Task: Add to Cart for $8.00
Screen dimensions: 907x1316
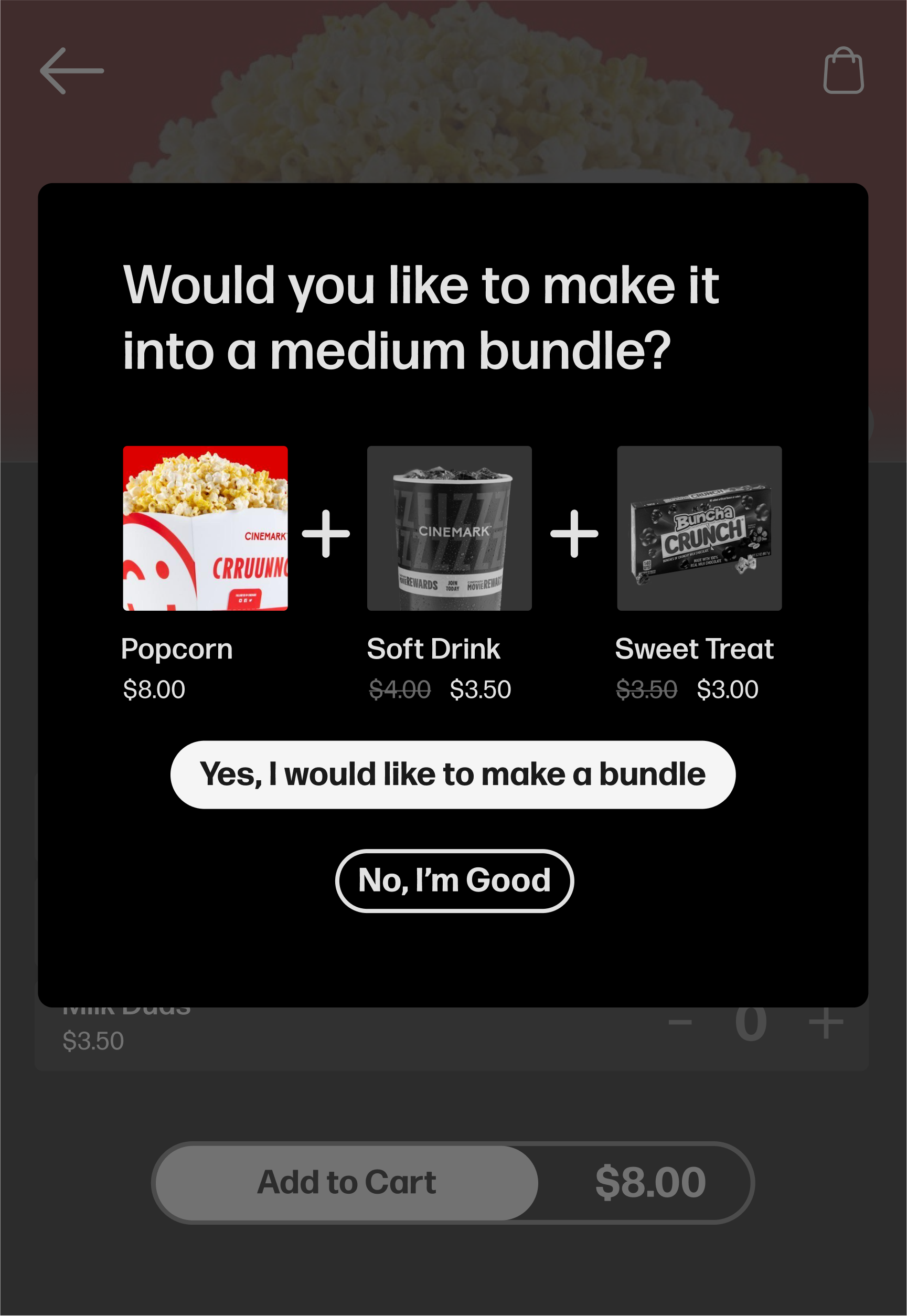Action: (x=347, y=1182)
